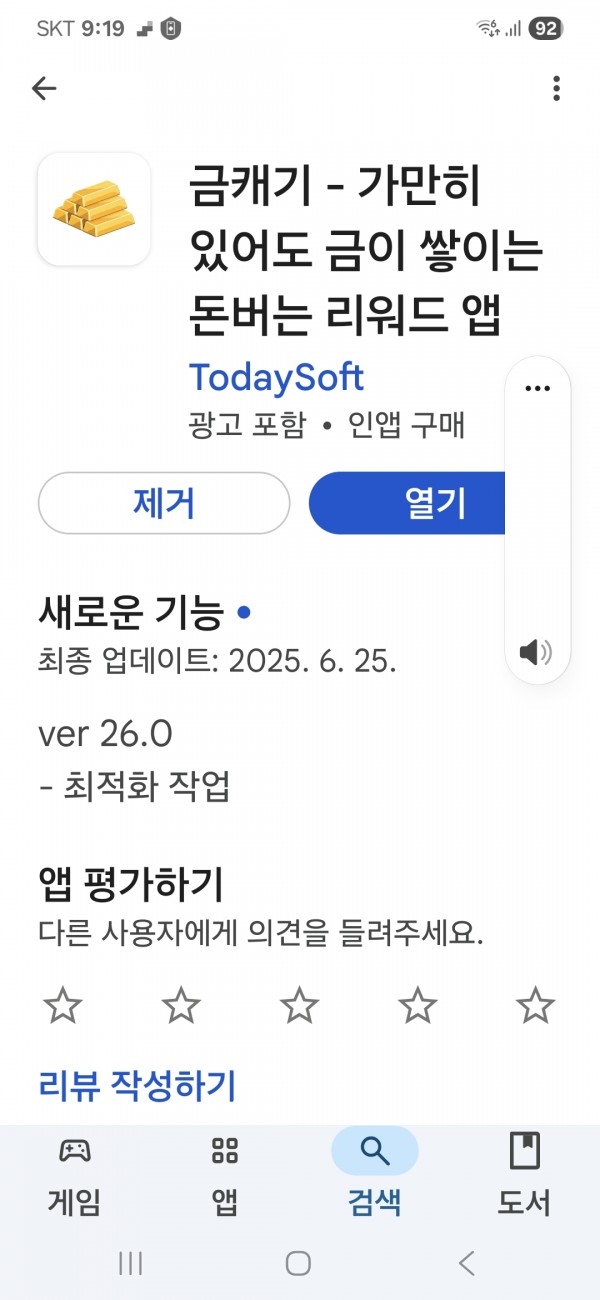This screenshot has height=1300, width=600.
Task: Tap the system home button
Action: click(298, 1263)
